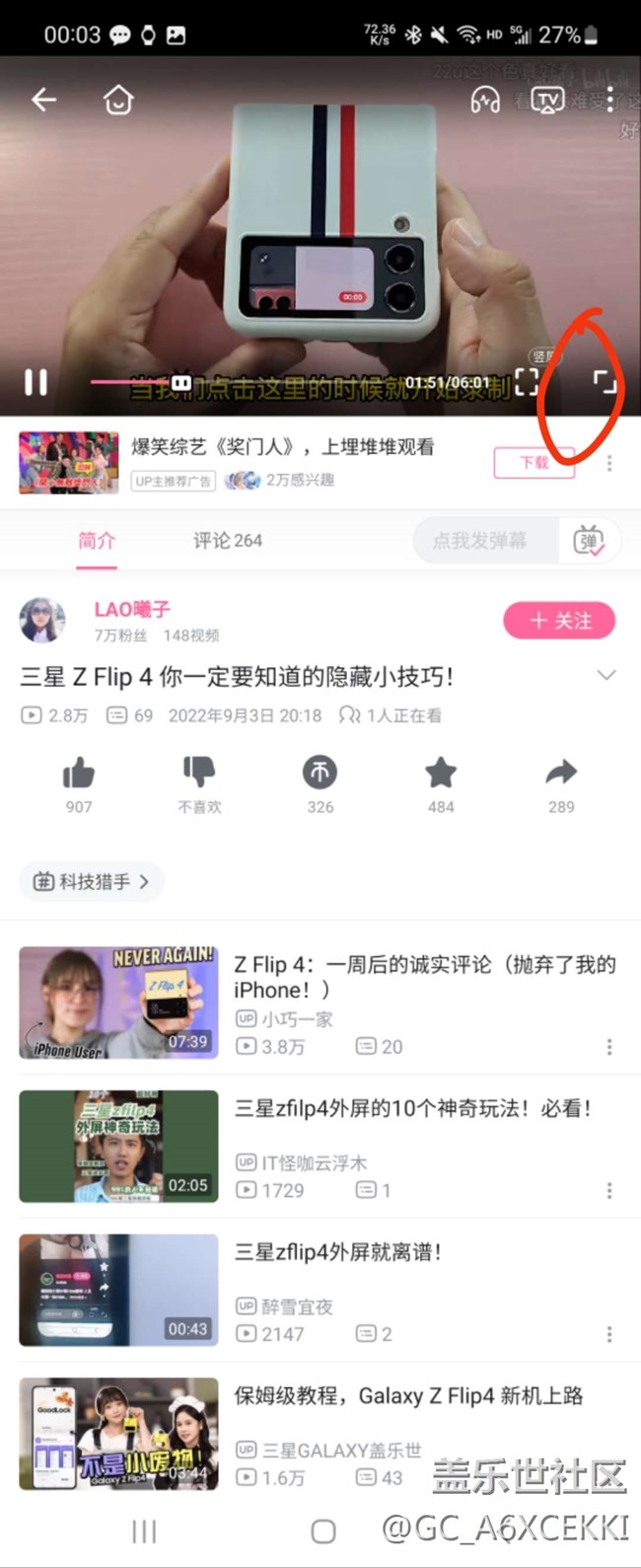The width and height of the screenshot is (641, 1568).
Task: Toggle the 弹 danmaku display
Action: click(589, 540)
